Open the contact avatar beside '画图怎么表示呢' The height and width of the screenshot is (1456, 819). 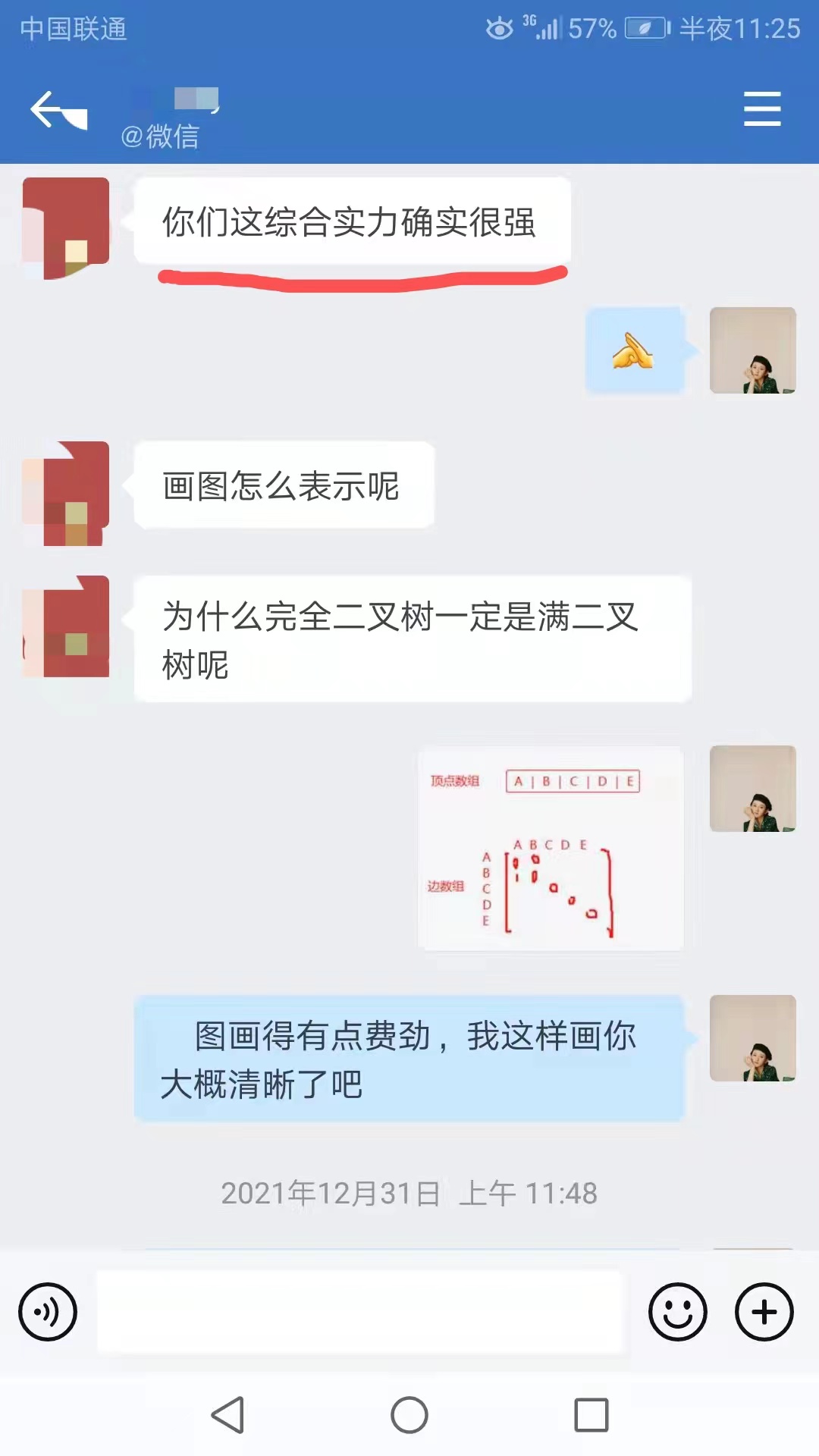pos(67,491)
